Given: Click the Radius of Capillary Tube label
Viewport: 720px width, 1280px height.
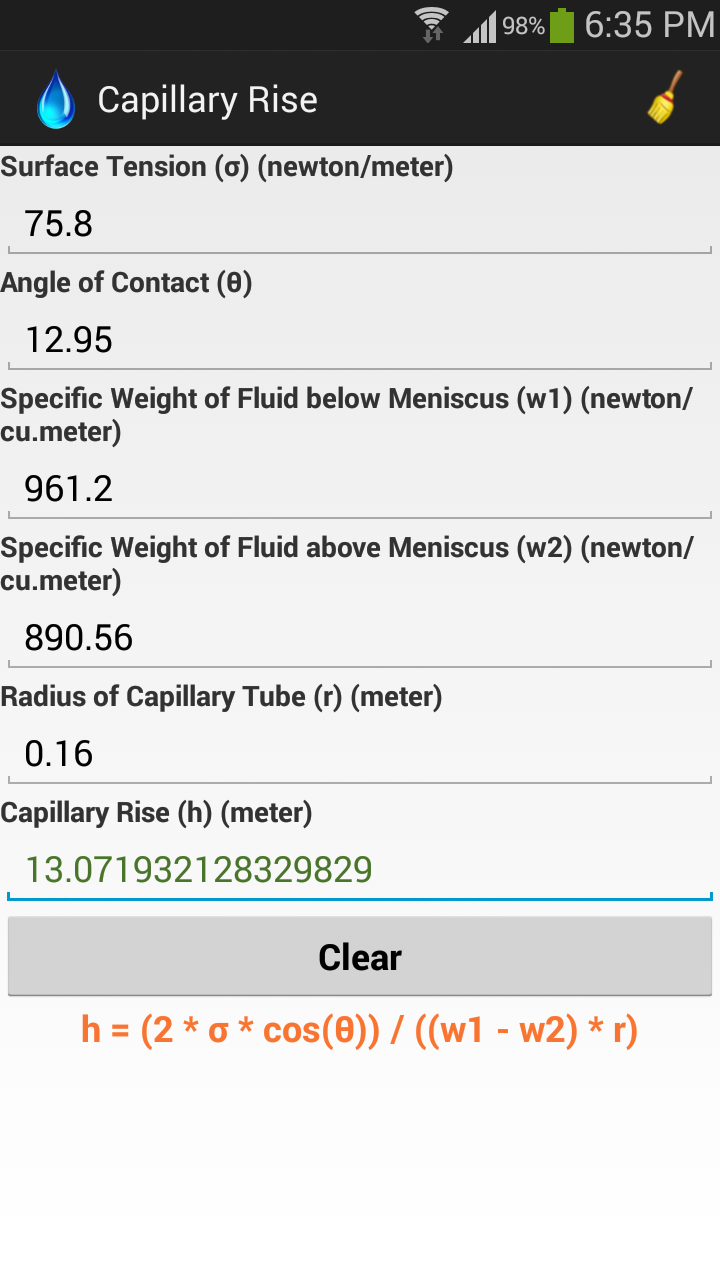Looking at the screenshot, I should (x=222, y=697).
